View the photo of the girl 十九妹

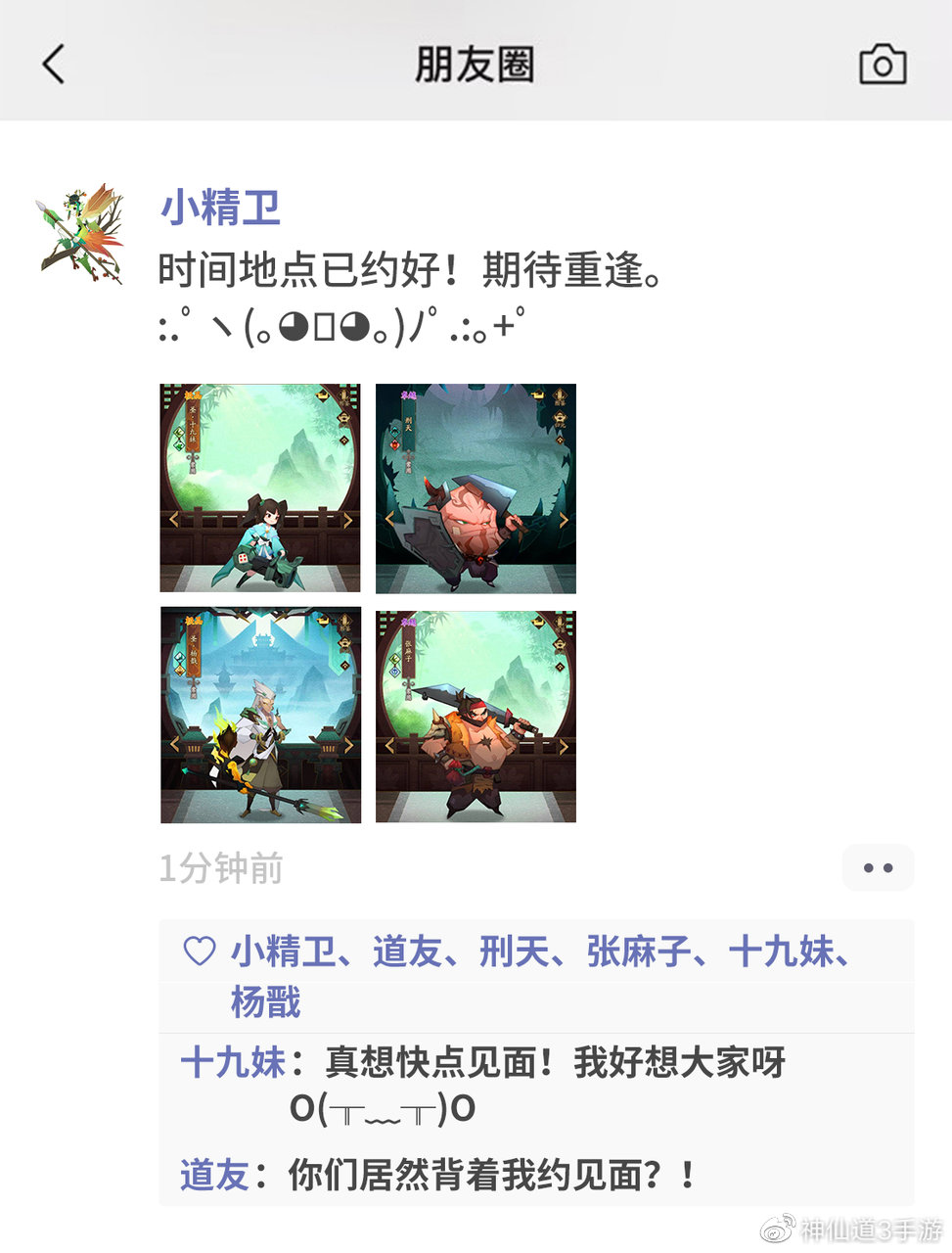pos(260,487)
